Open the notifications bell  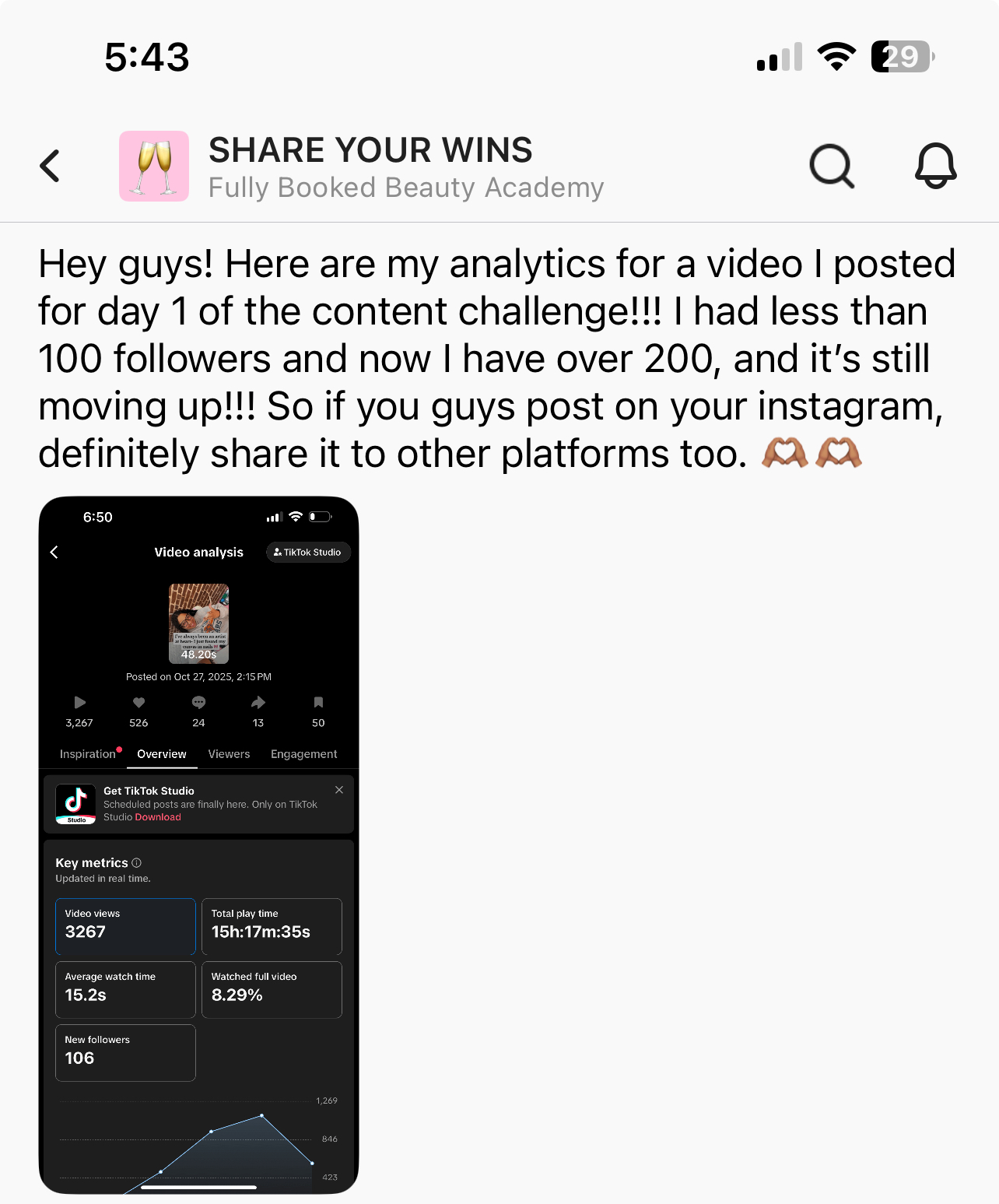point(935,166)
